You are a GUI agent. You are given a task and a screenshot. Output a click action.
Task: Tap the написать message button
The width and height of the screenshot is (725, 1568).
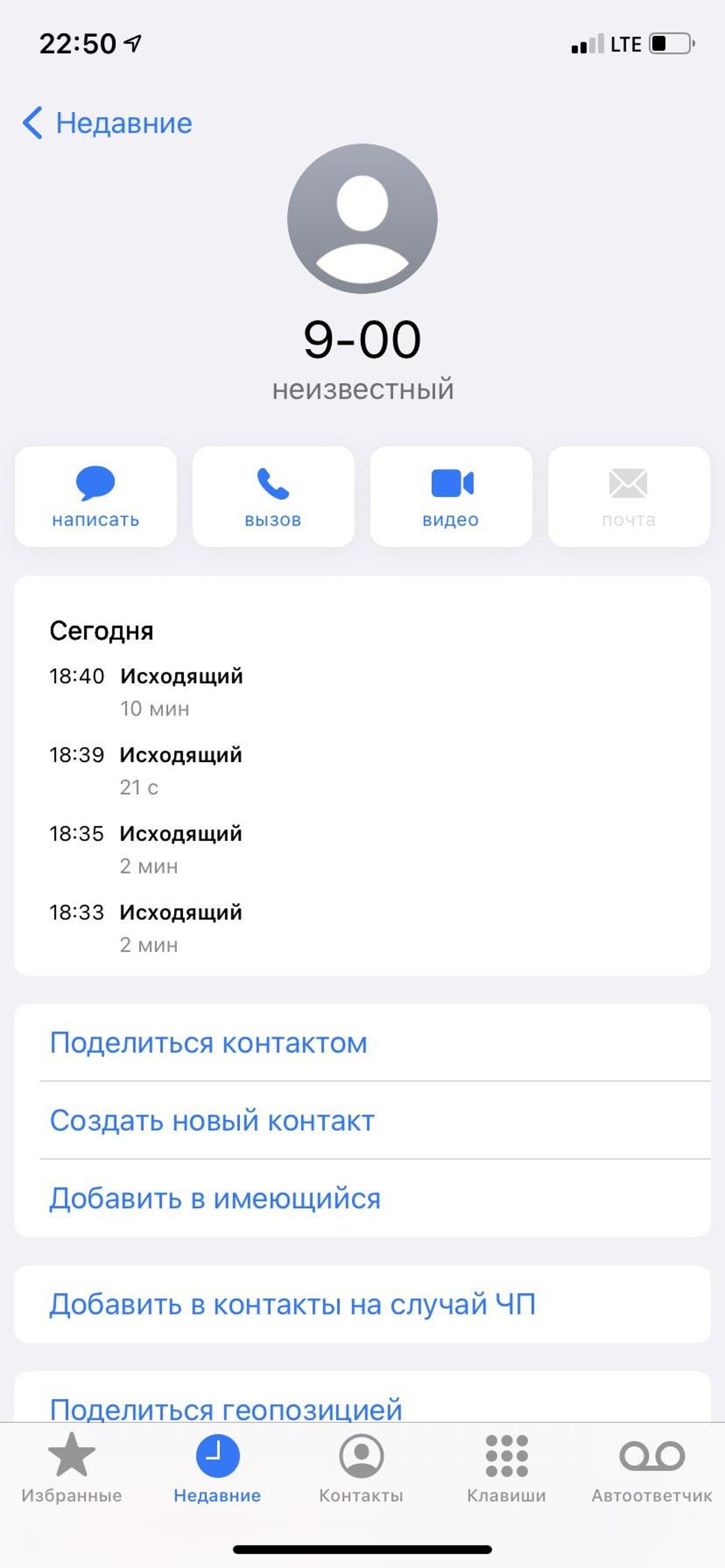click(96, 496)
